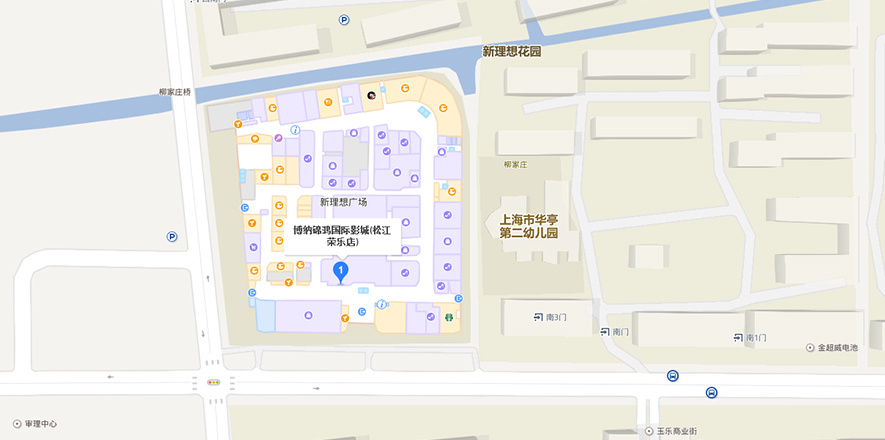Tap the blue marker numbered 1
The height and width of the screenshot is (440, 885).
coord(340,270)
